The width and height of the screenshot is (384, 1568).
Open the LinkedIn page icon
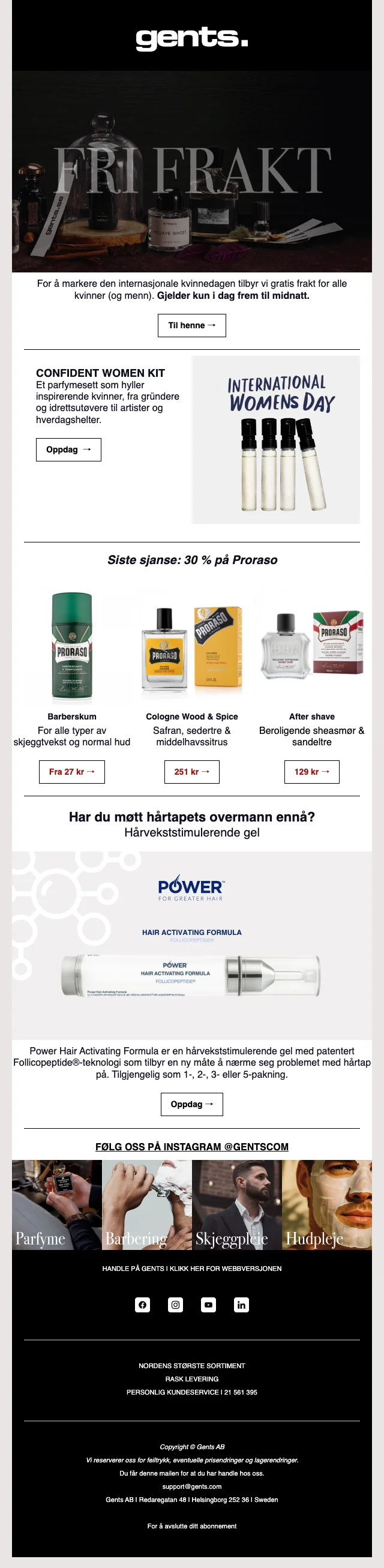(241, 1304)
